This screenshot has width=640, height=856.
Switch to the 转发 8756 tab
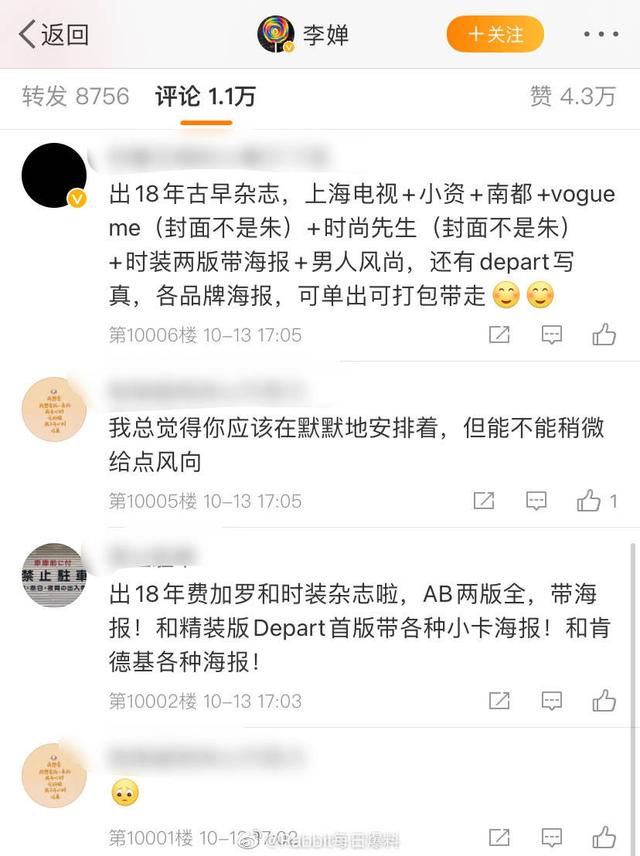75,96
